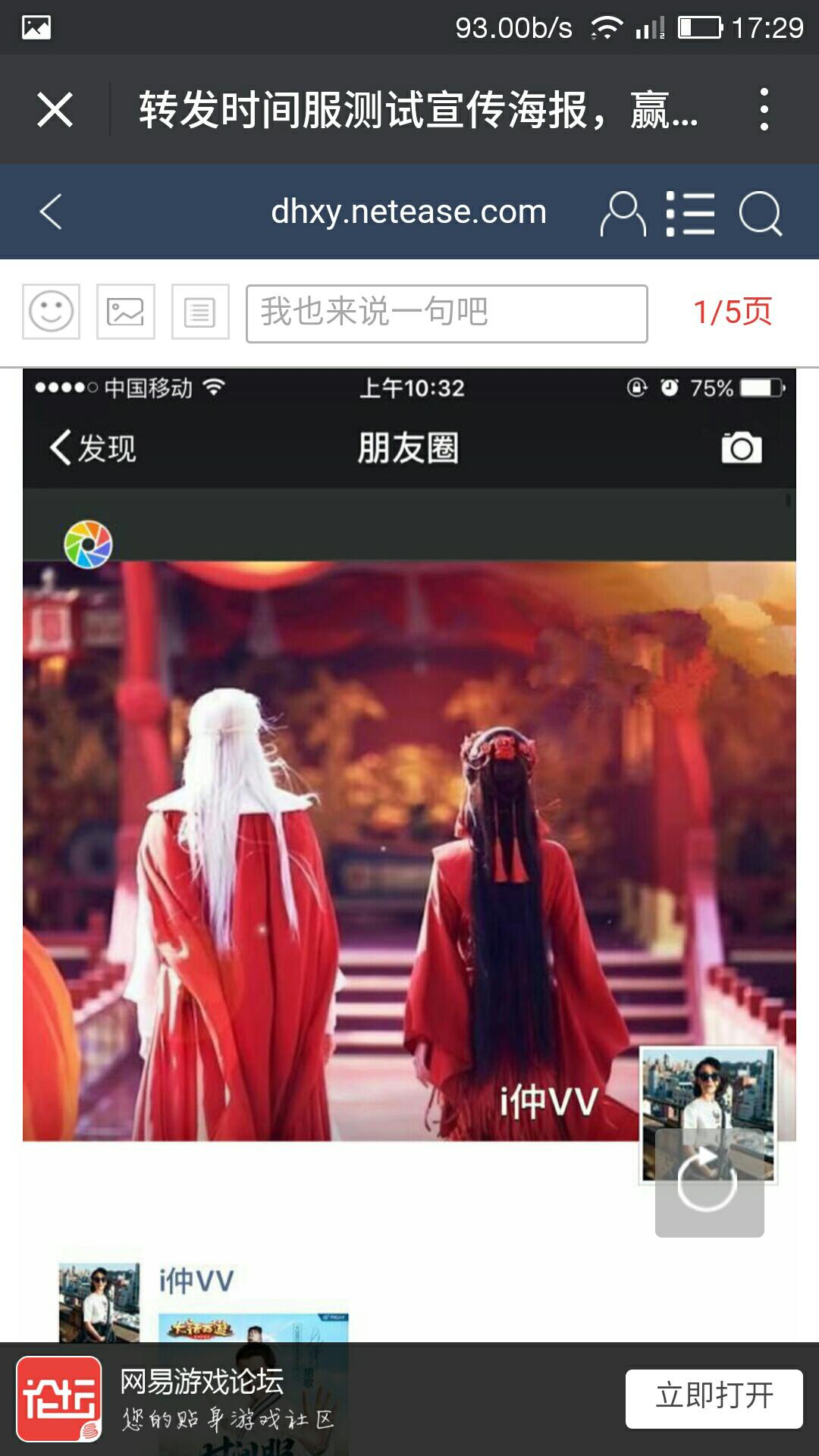Image resolution: width=819 pixels, height=1456 pixels.
Task: Open the text format reply icon
Action: click(x=199, y=312)
